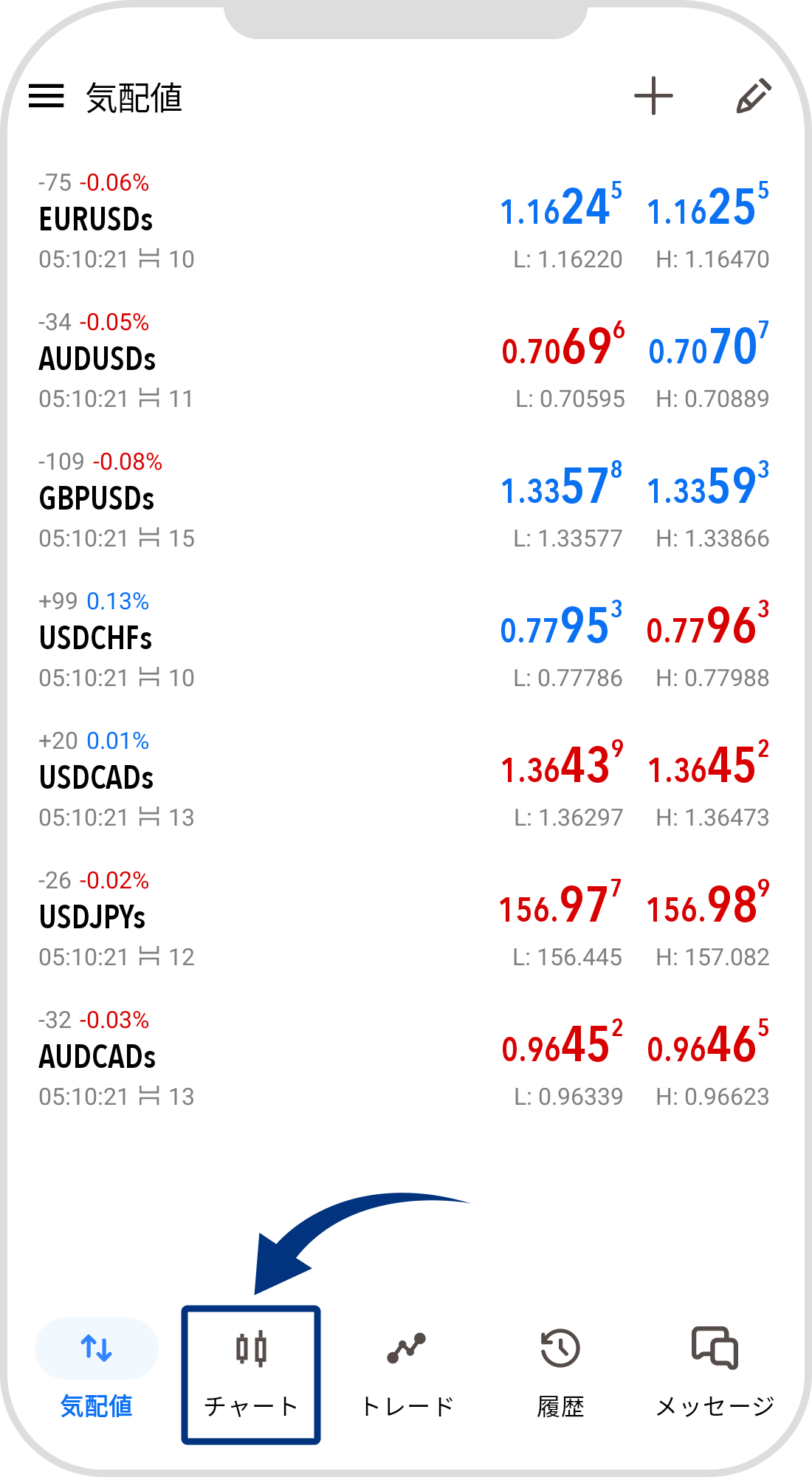Select the 気配値 tab
Viewport: 812px width, 1477px height.
97,1374
